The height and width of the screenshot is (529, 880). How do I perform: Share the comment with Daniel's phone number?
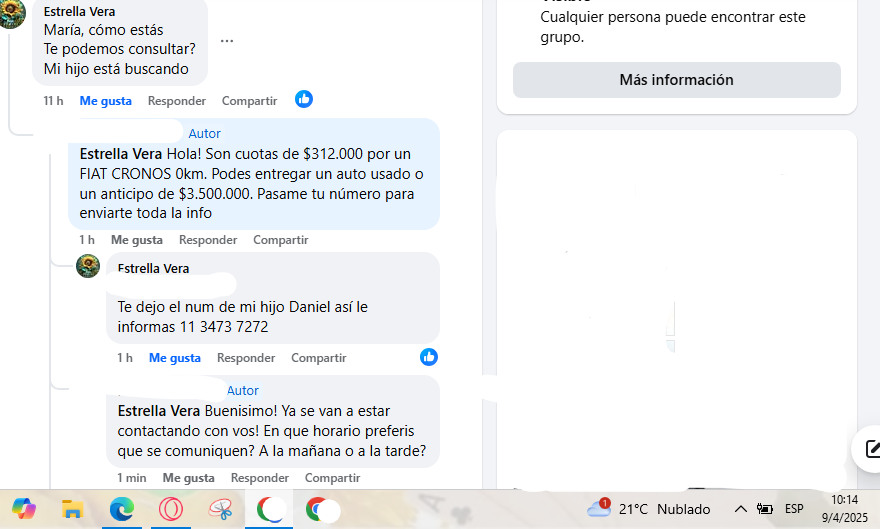click(318, 358)
